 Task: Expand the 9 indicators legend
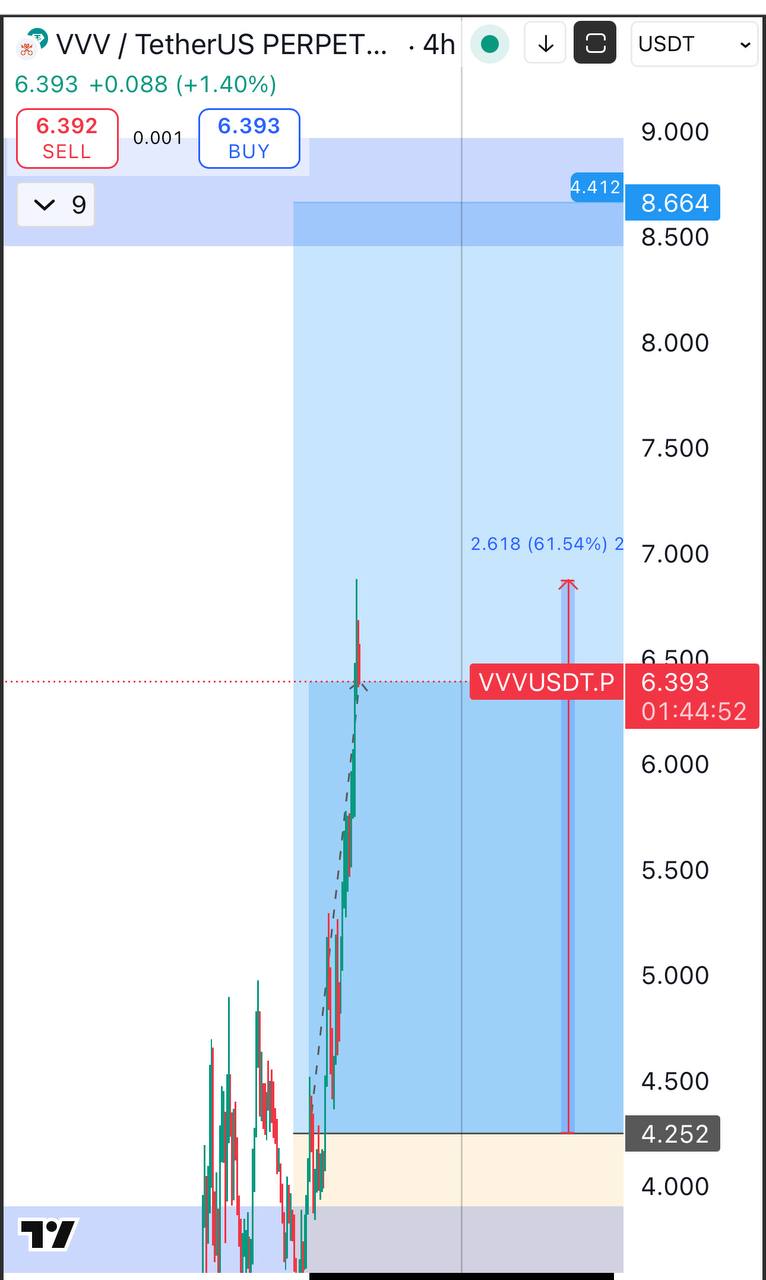[x=57, y=206]
